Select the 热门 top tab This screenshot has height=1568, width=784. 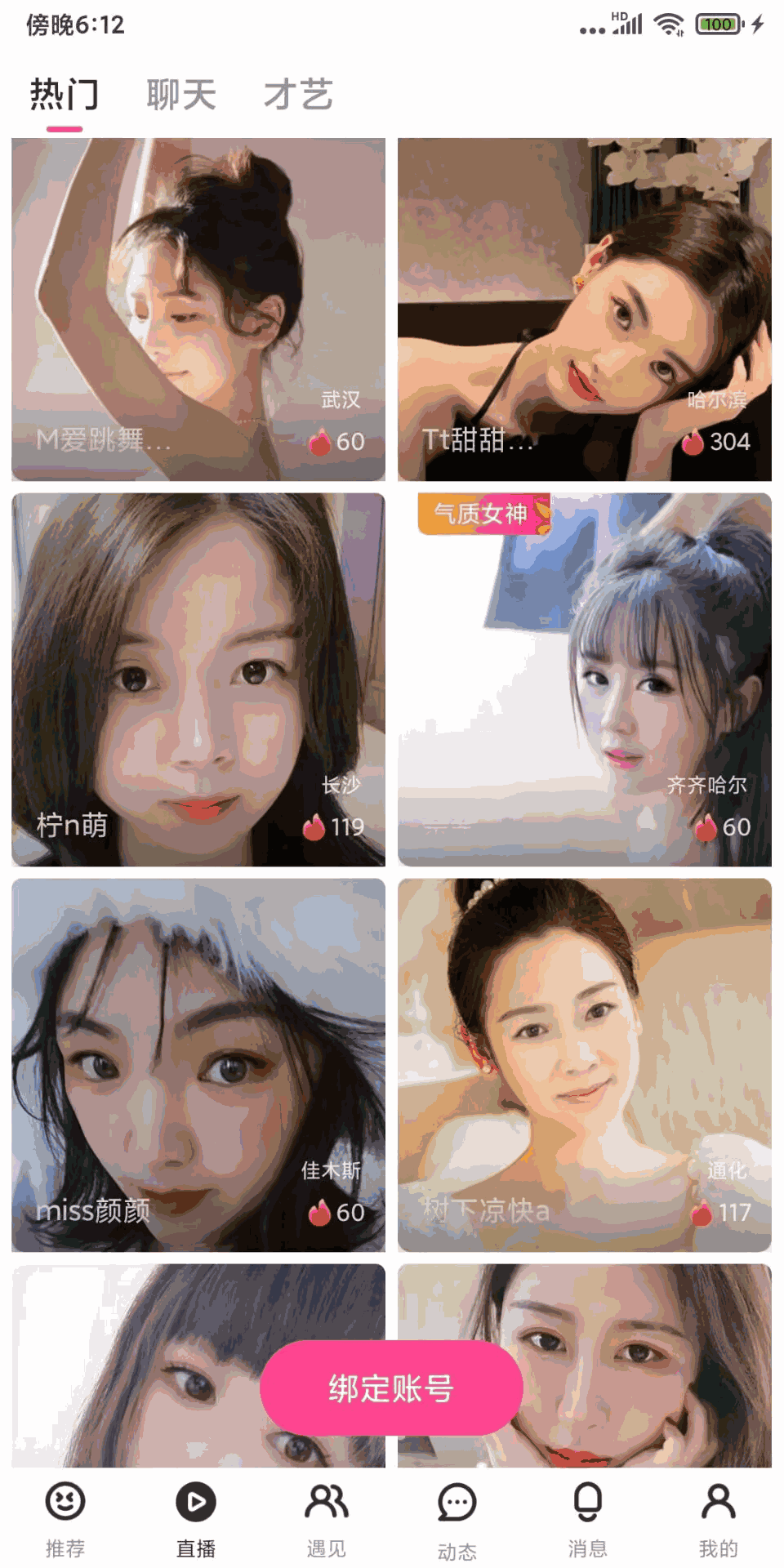point(65,95)
